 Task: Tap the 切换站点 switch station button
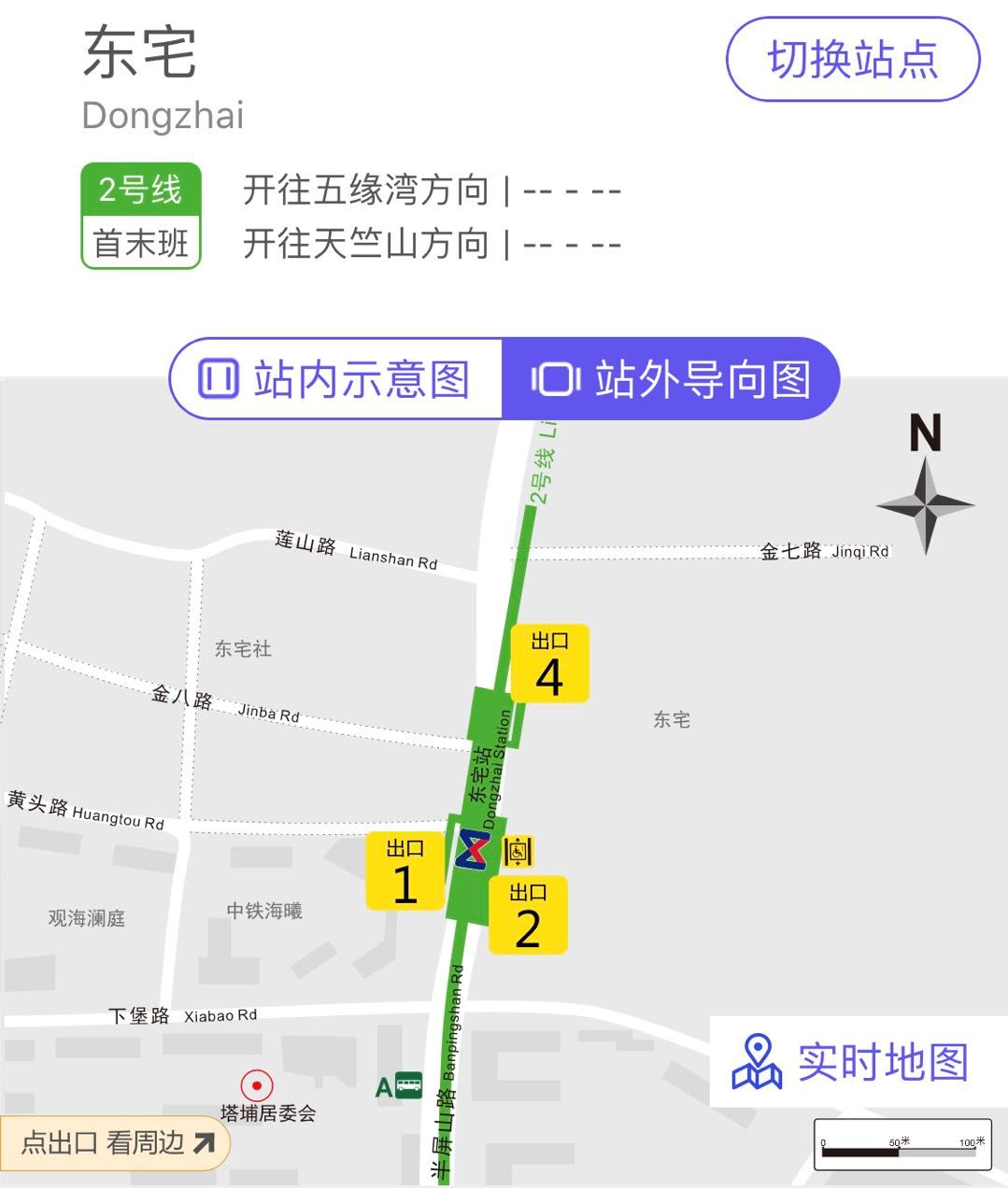tap(852, 60)
